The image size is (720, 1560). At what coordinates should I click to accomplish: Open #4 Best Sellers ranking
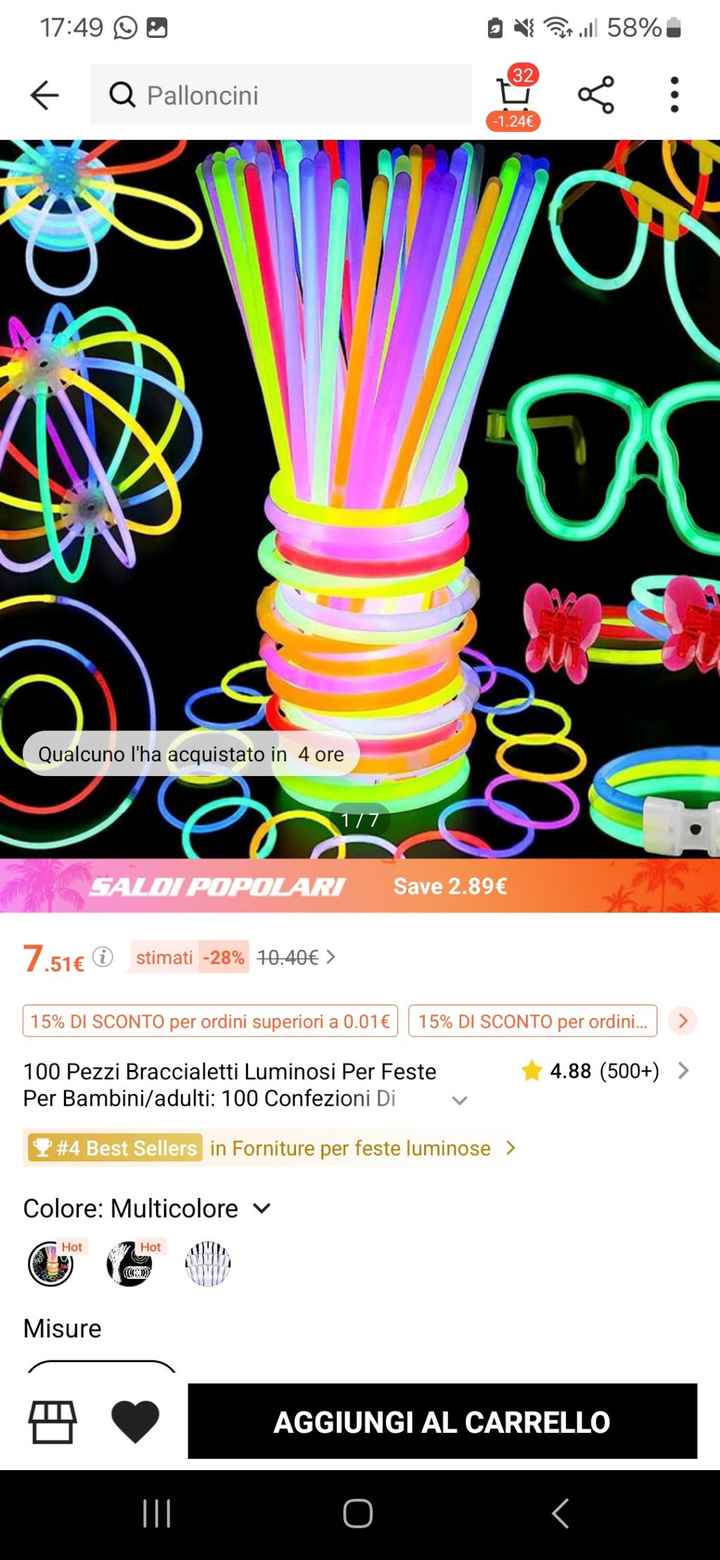pos(270,1148)
